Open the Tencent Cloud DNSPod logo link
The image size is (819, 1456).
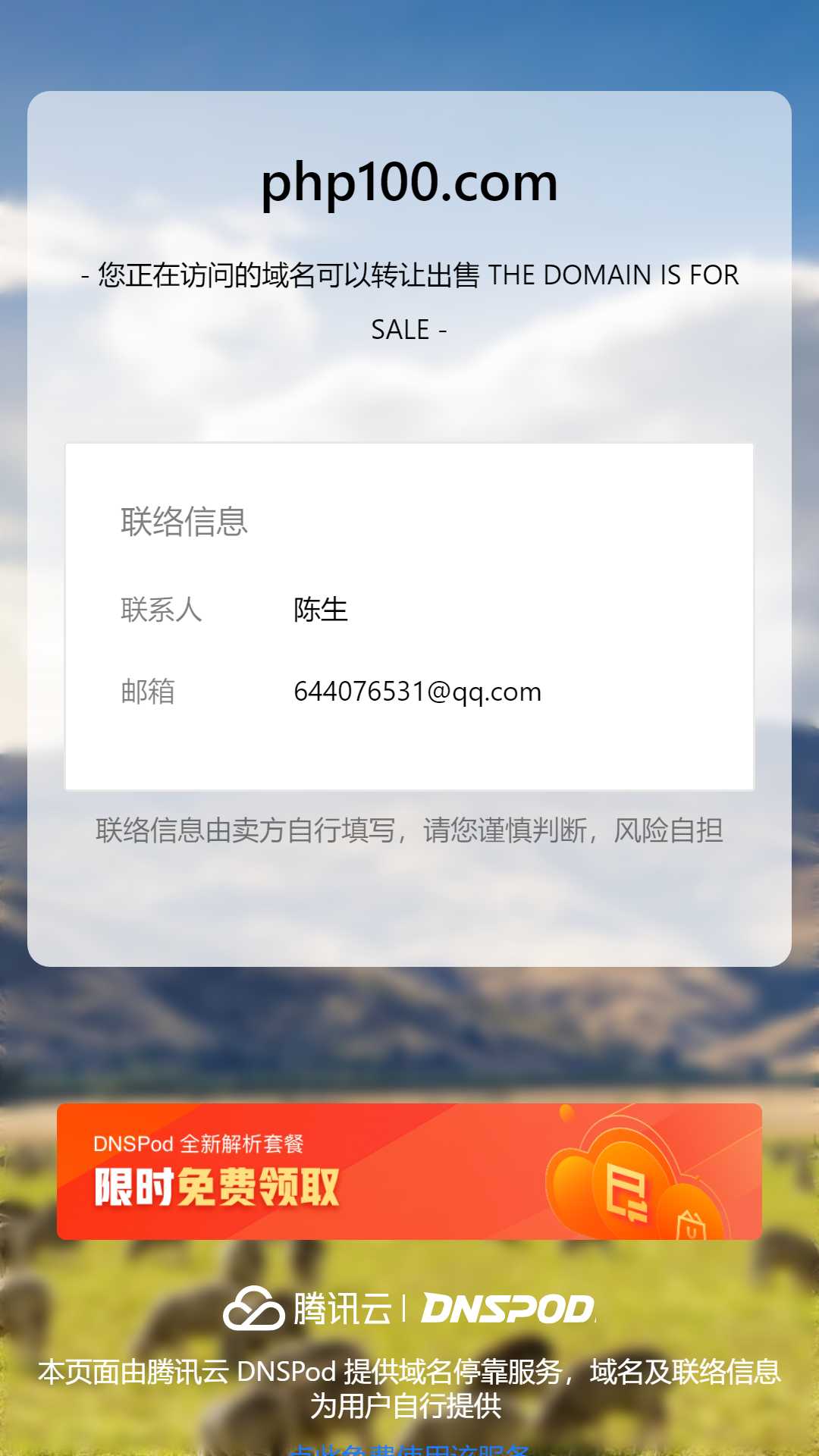pyautogui.click(x=409, y=1308)
